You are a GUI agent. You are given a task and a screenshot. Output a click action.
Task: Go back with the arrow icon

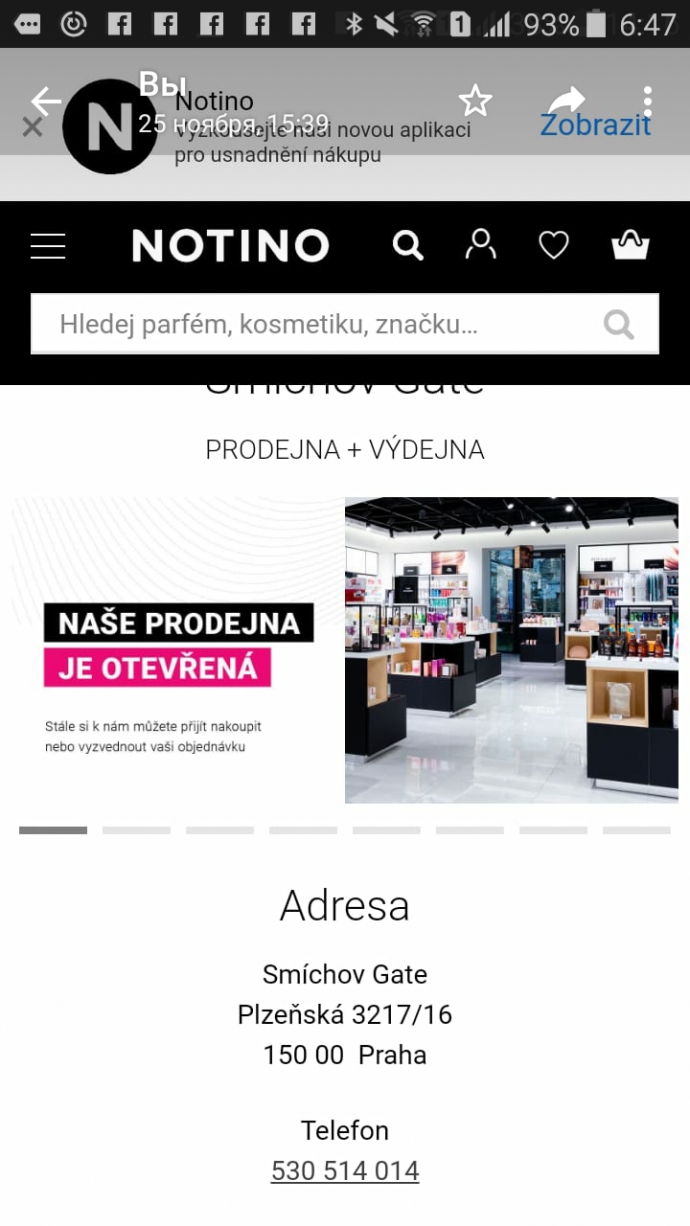pyautogui.click(x=45, y=101)
